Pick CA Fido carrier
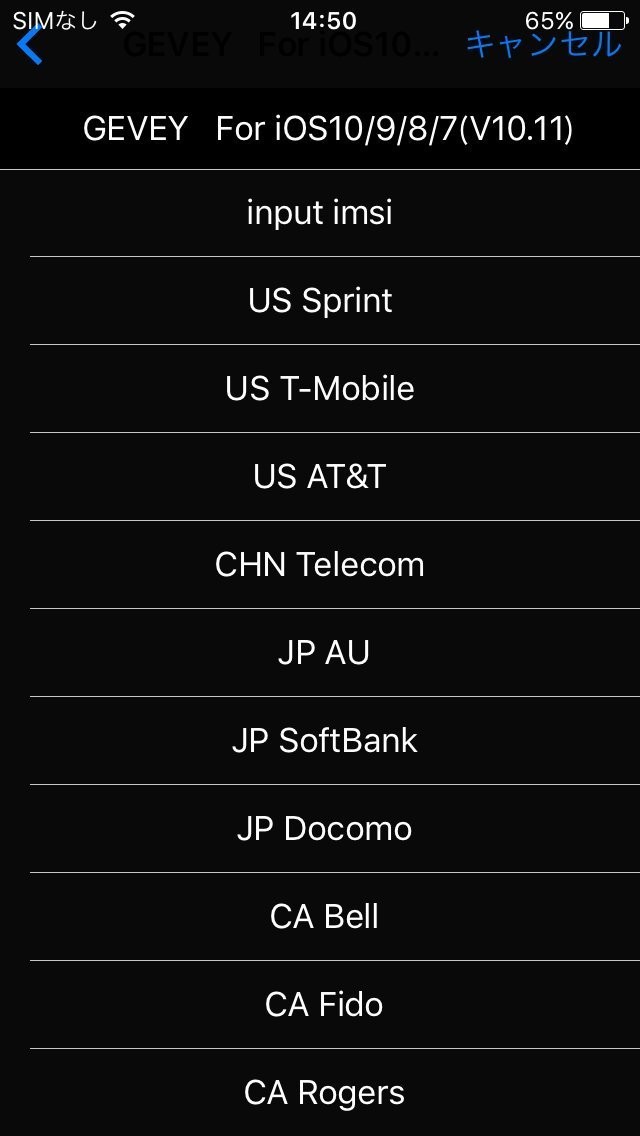Image resolution: width=640 pixels, height=1136 pixels. 324,1005
